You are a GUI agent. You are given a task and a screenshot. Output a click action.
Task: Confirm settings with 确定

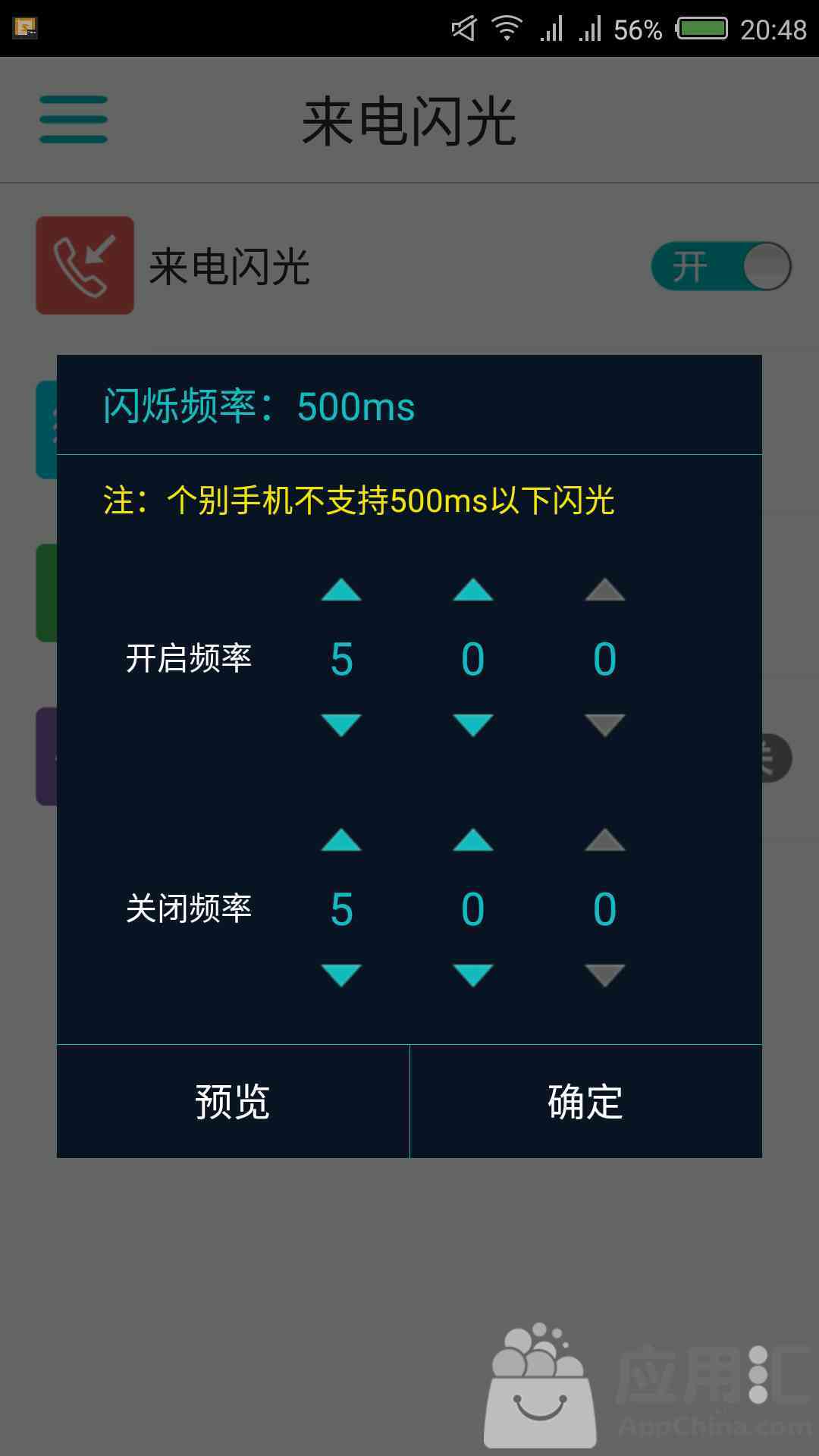[585, 1101]
